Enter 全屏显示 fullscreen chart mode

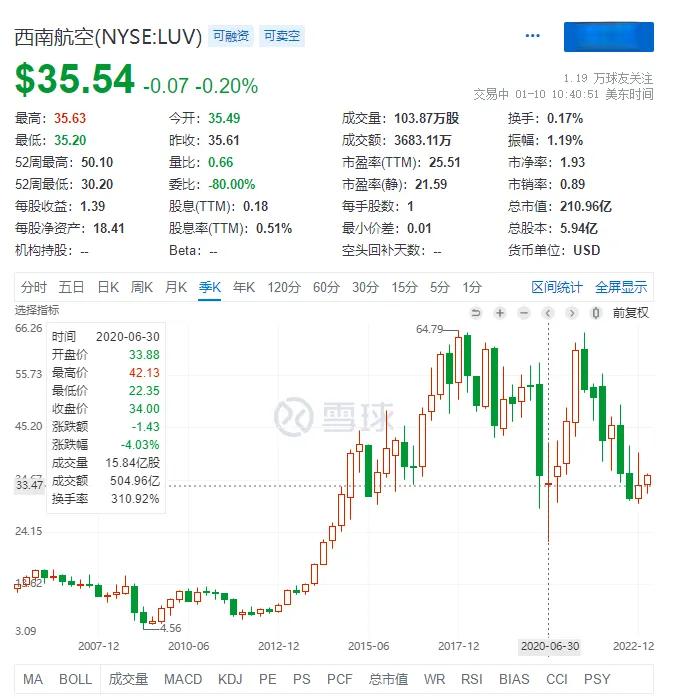click(621, 287)
